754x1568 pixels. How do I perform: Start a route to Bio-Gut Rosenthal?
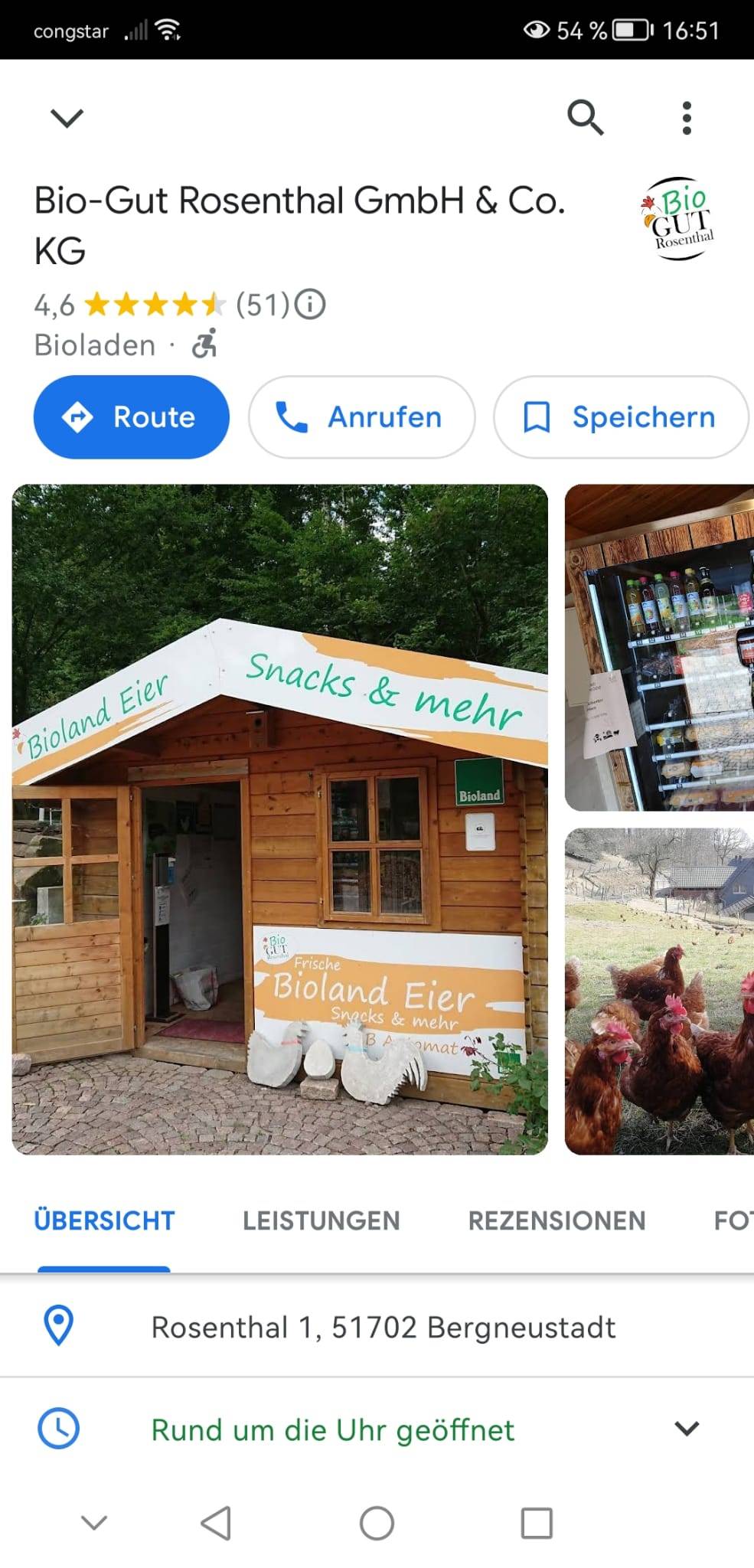[132, 417]
